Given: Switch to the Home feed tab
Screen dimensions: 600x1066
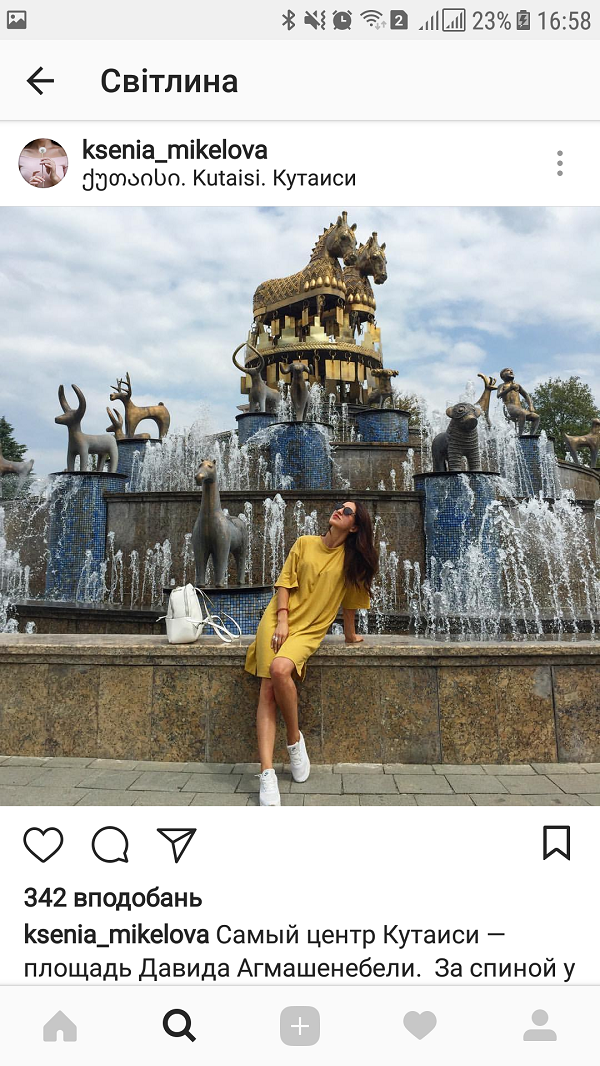Looking at the screenshot, I should pyautogui.click(x=60, y=1026).
